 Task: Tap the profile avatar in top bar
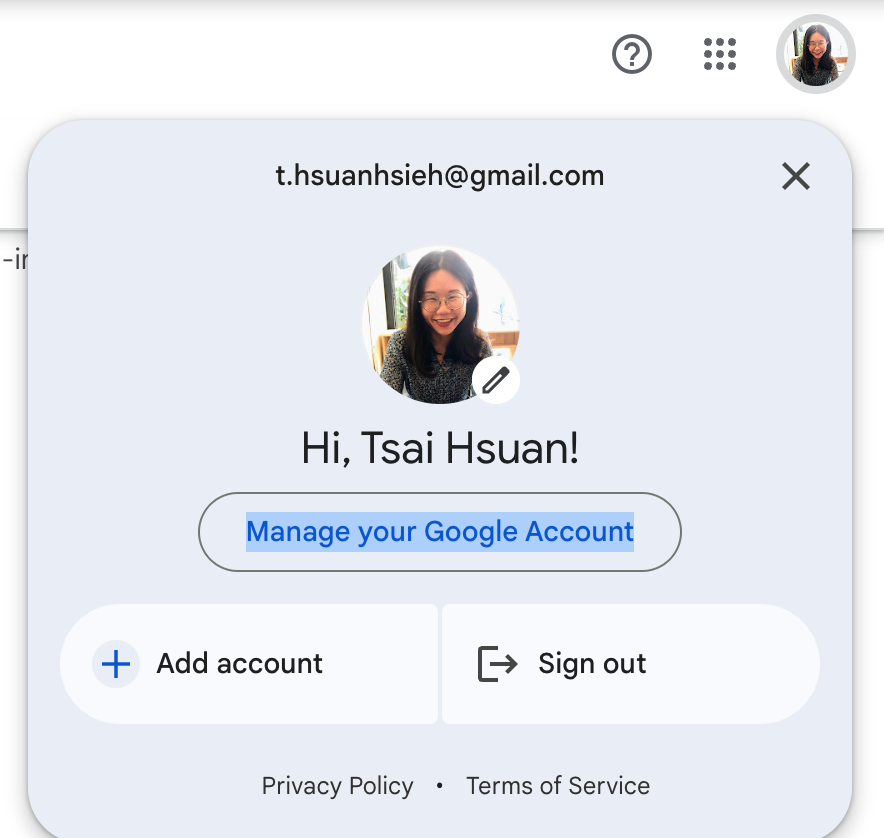point(816,54)
